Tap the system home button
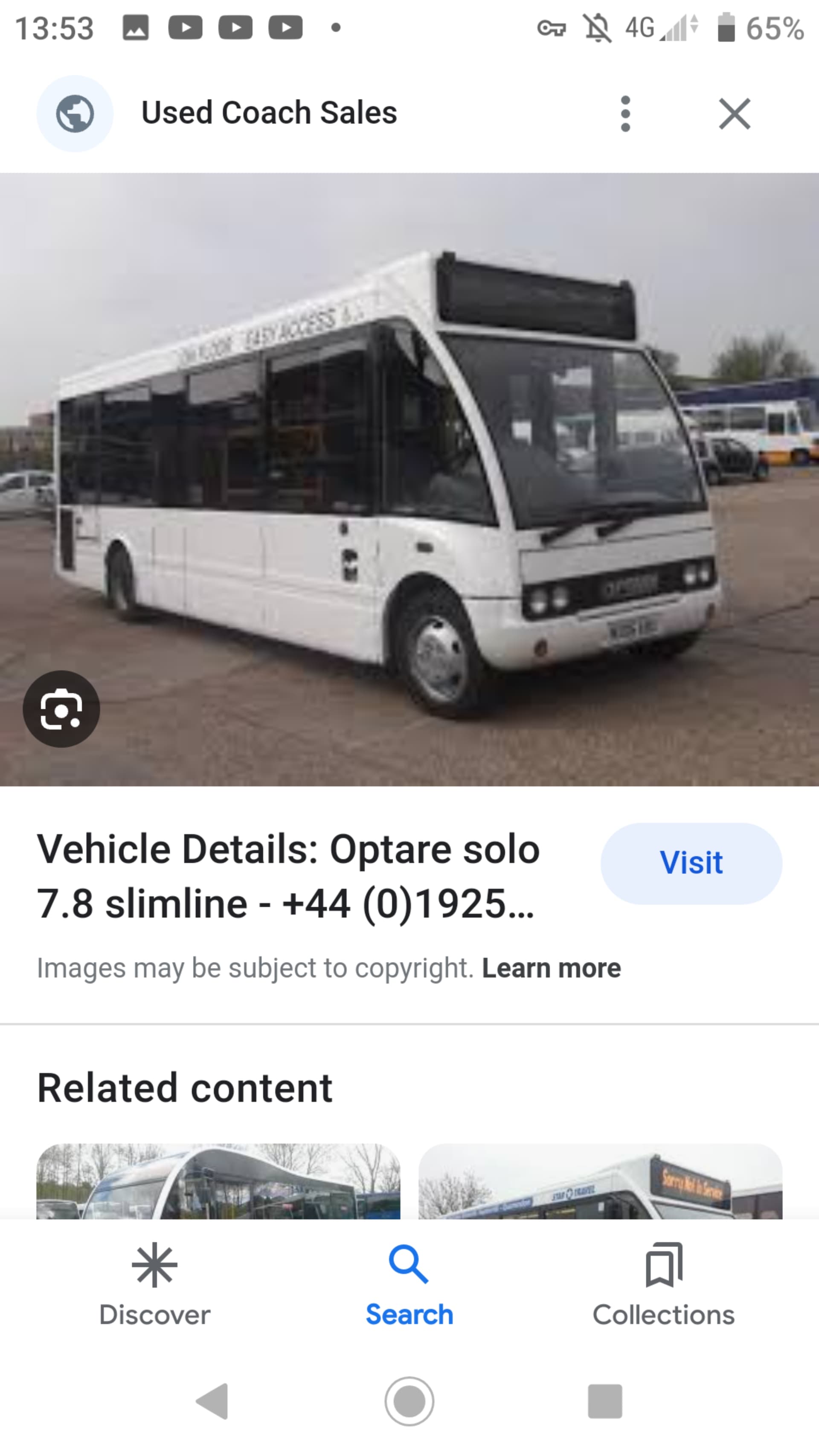819x1456 pixels. point(409,1401)
